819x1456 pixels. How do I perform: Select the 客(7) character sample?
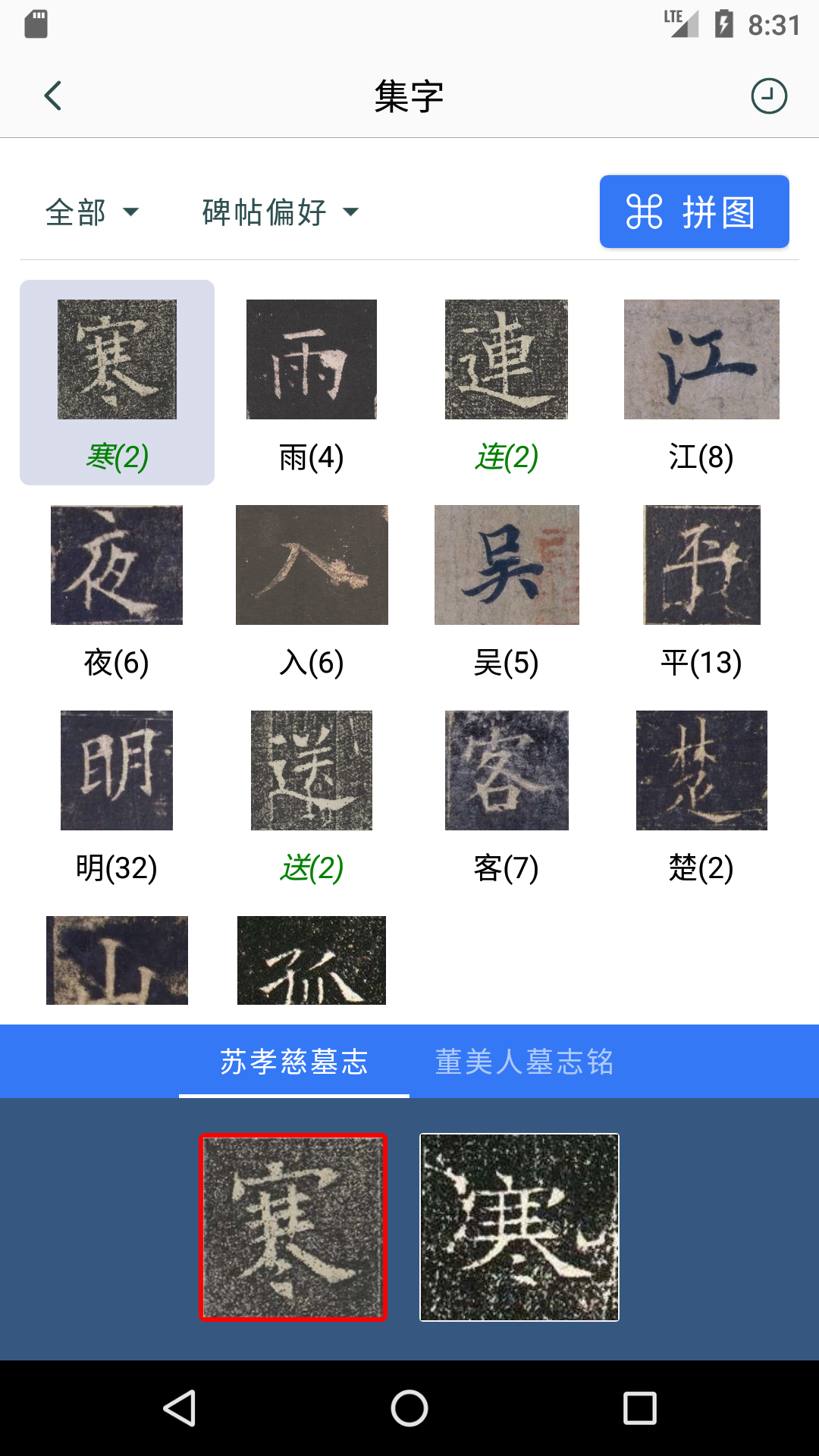point(506,770)
